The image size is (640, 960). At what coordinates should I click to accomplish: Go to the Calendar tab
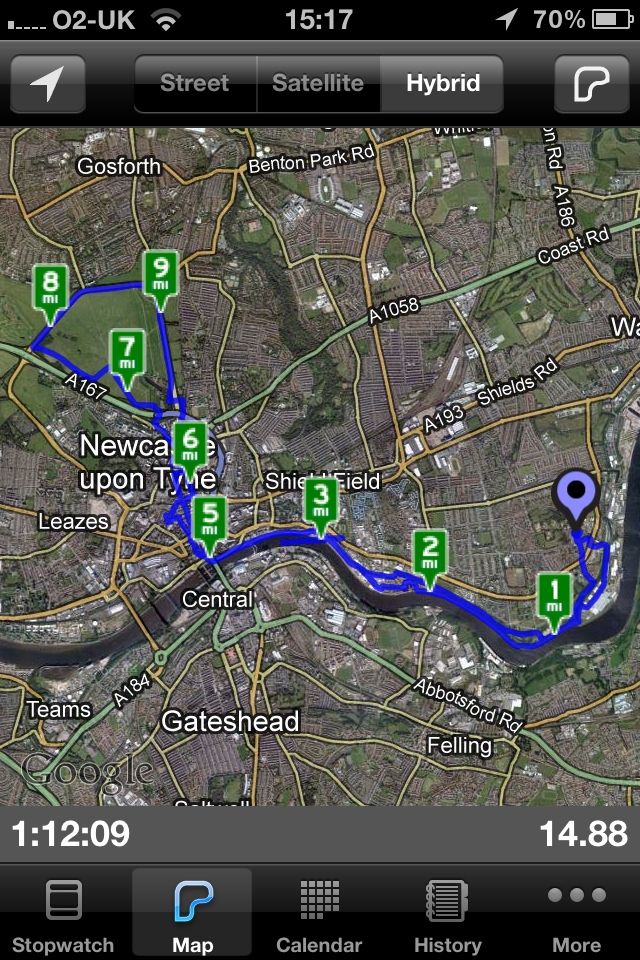(319, 914)
